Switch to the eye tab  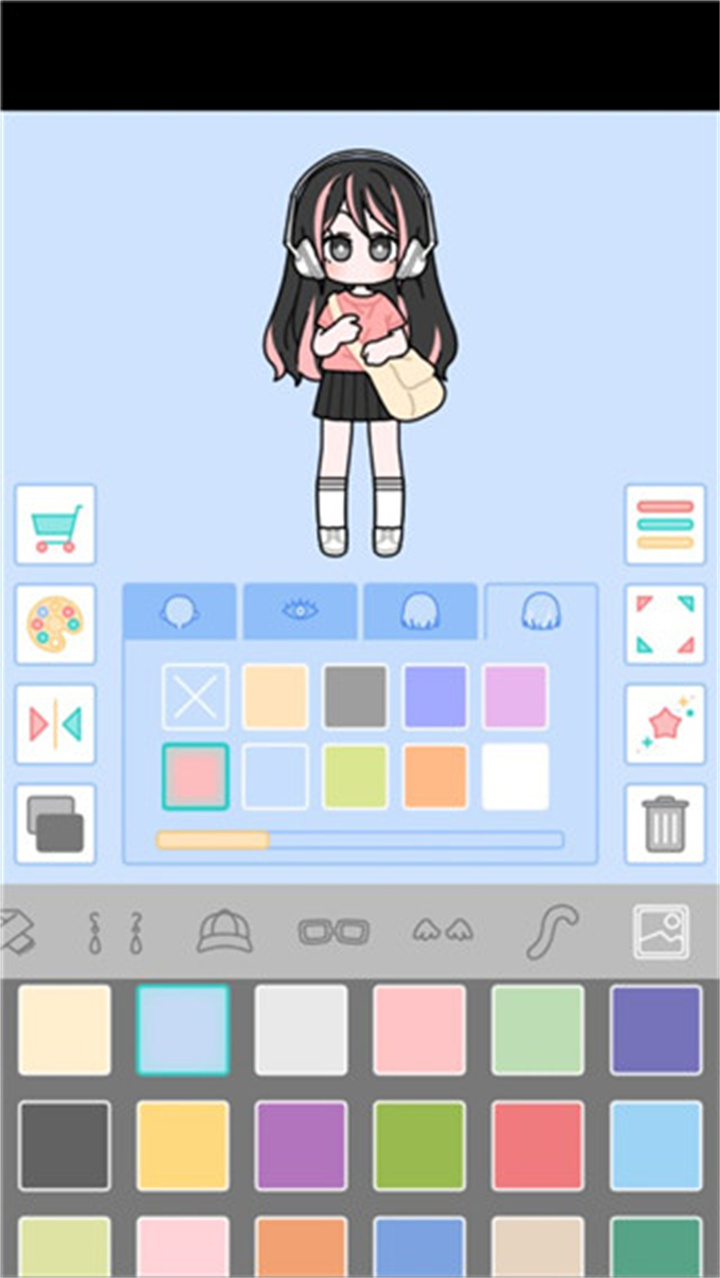point(300,611)
